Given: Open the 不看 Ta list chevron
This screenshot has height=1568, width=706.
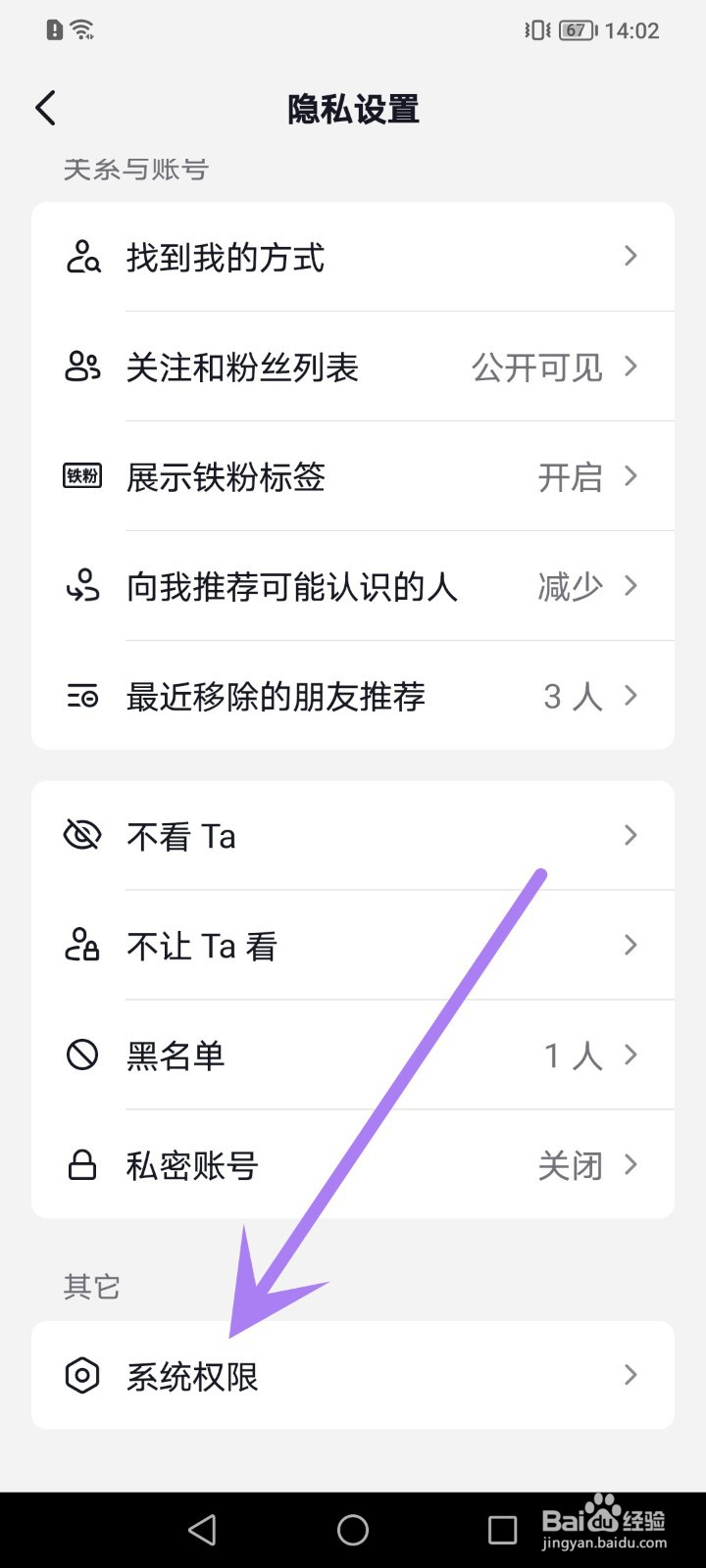Looking at the screenshot, I should (x=630, y=835).
